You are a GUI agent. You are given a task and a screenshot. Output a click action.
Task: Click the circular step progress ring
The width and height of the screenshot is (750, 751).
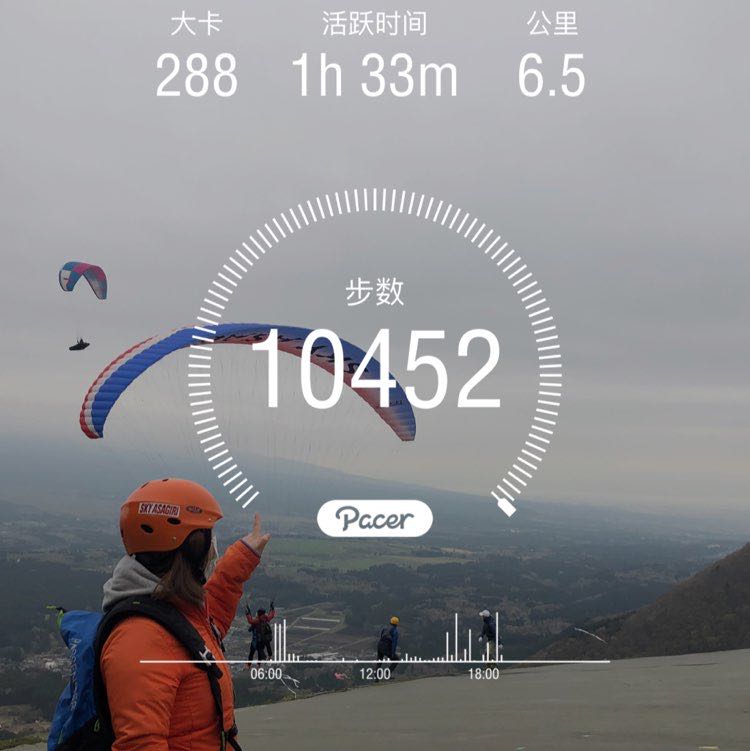click(375, 195)
